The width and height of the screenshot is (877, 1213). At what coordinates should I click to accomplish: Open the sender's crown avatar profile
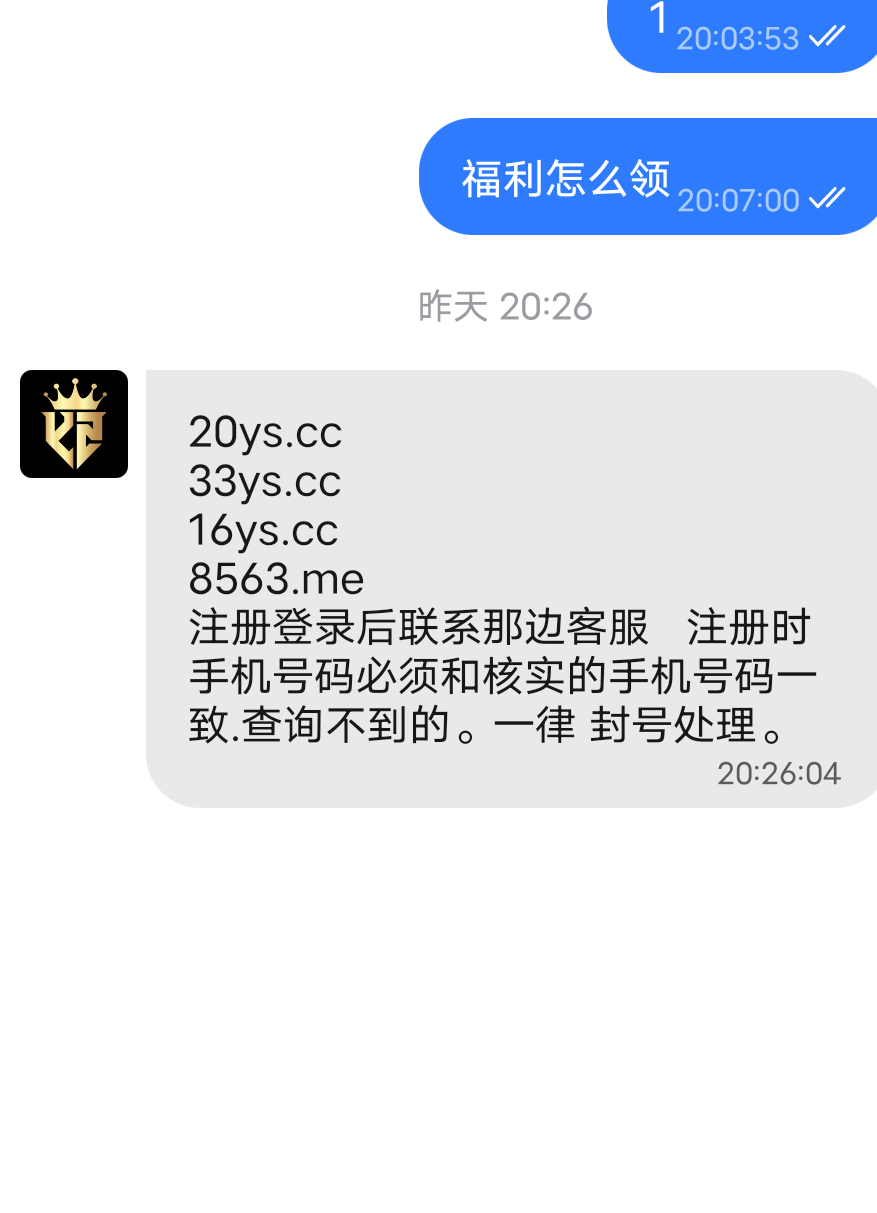click(74, 424)
